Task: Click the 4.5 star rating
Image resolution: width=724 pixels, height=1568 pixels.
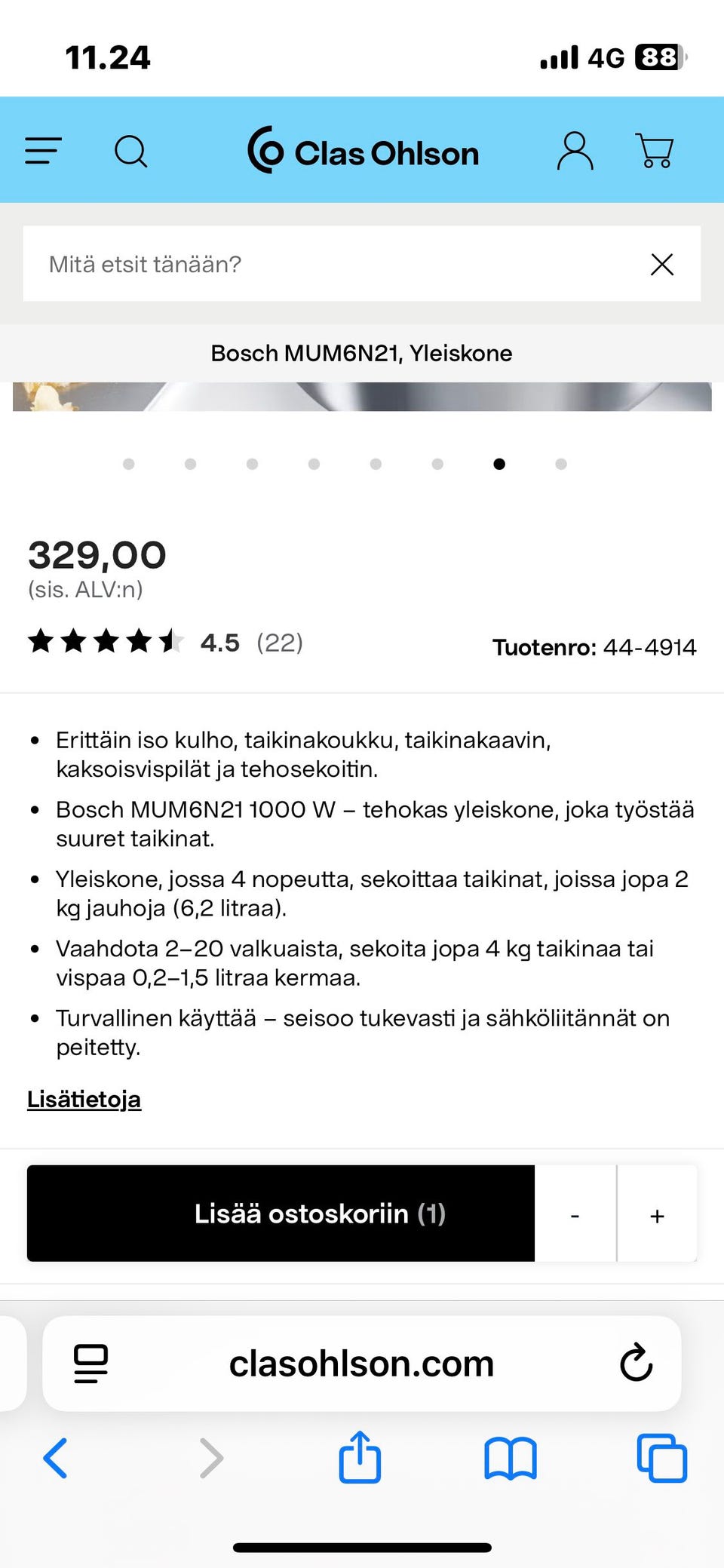Action: (x=219, y=643)
